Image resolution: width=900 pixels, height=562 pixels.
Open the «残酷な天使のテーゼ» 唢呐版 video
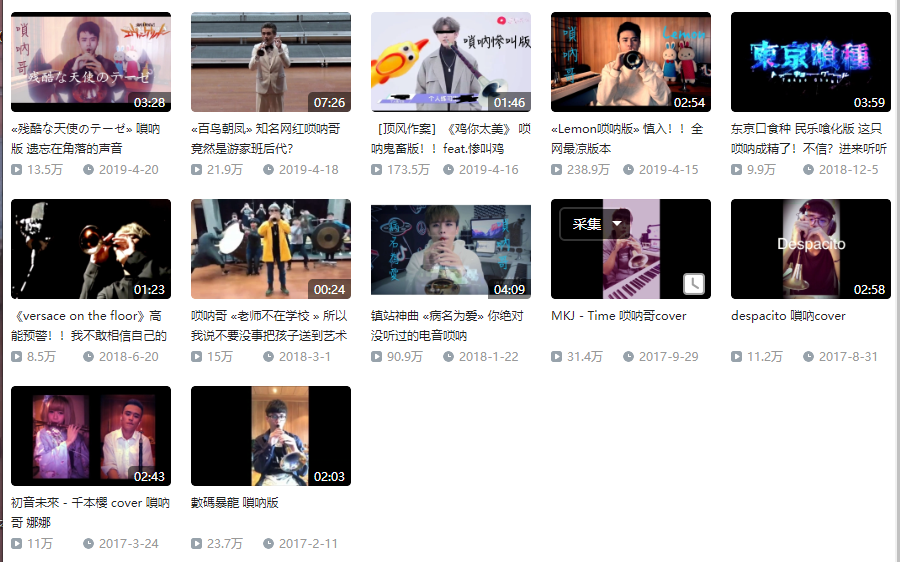(91, 62)
